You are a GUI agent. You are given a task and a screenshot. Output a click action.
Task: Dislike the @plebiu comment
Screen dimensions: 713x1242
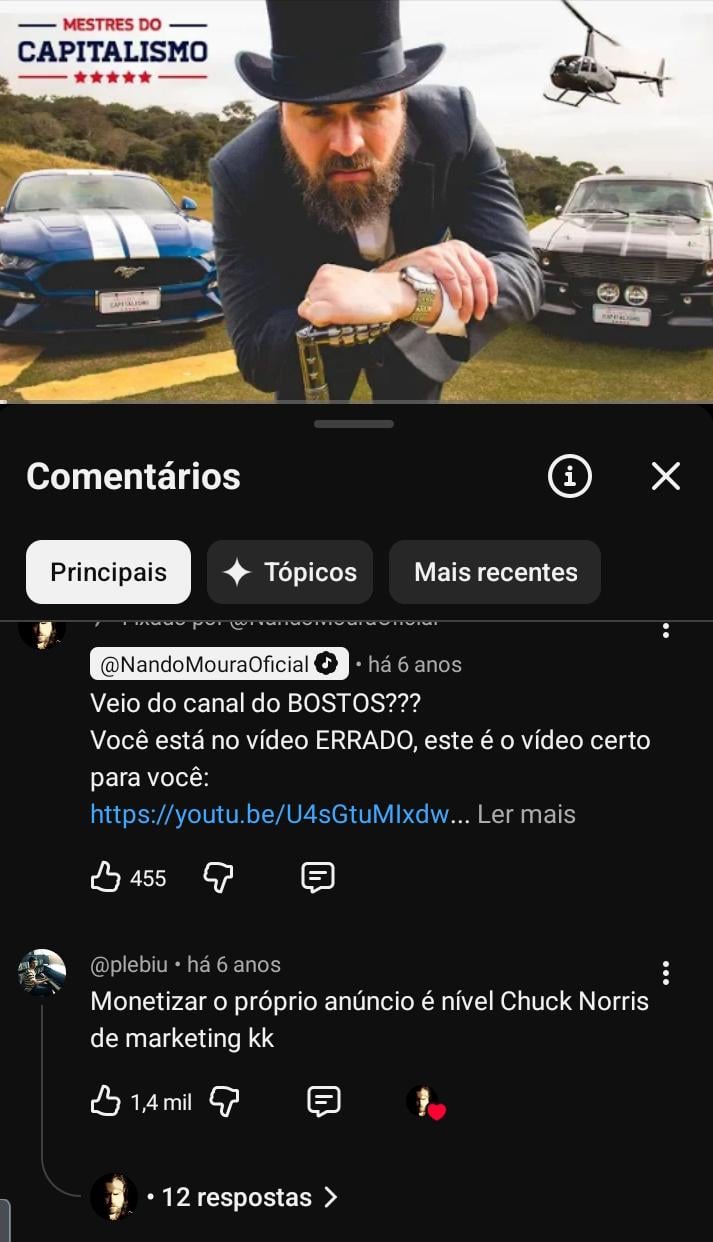[225, 1102]
